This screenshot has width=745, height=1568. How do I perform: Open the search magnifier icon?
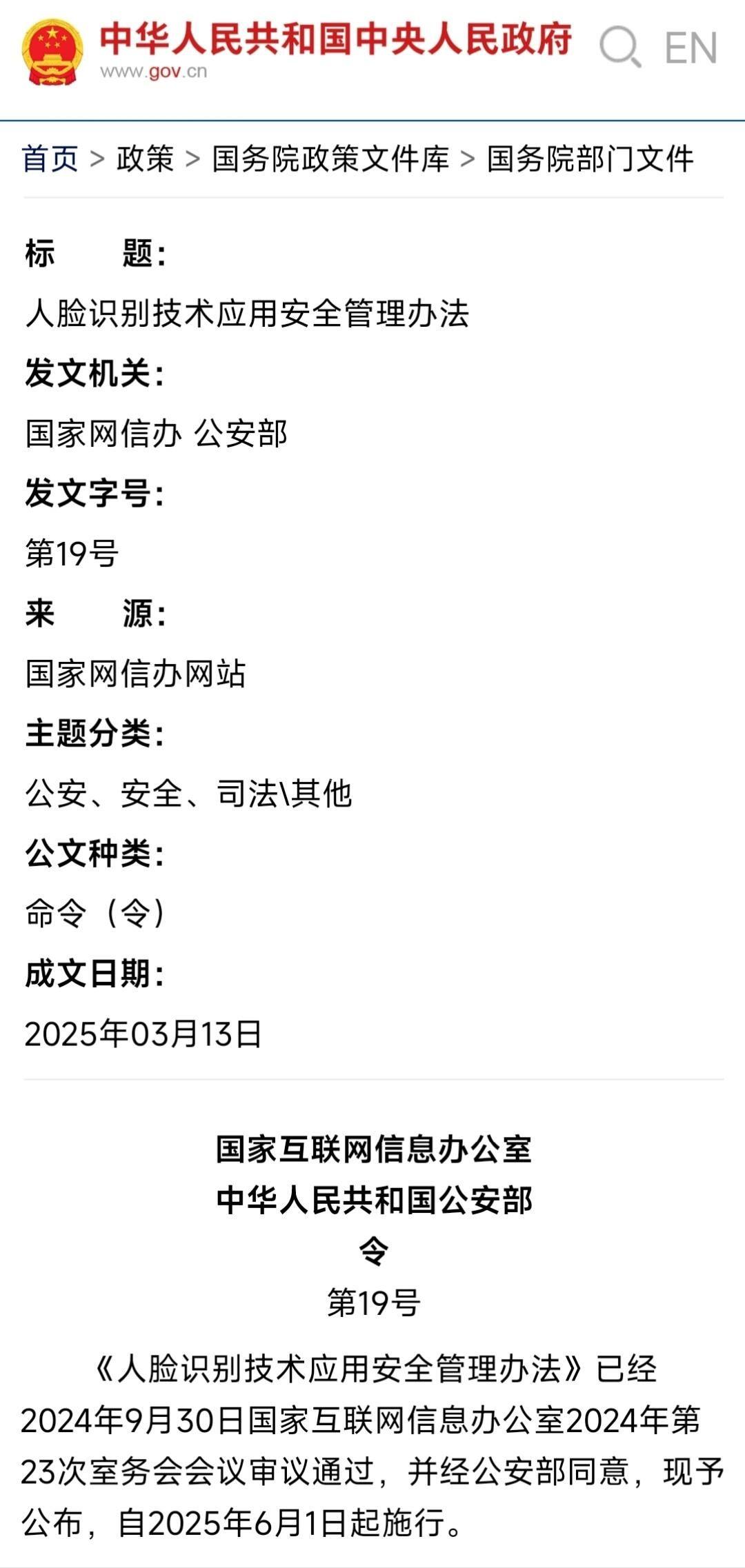[x=619, y=47]
